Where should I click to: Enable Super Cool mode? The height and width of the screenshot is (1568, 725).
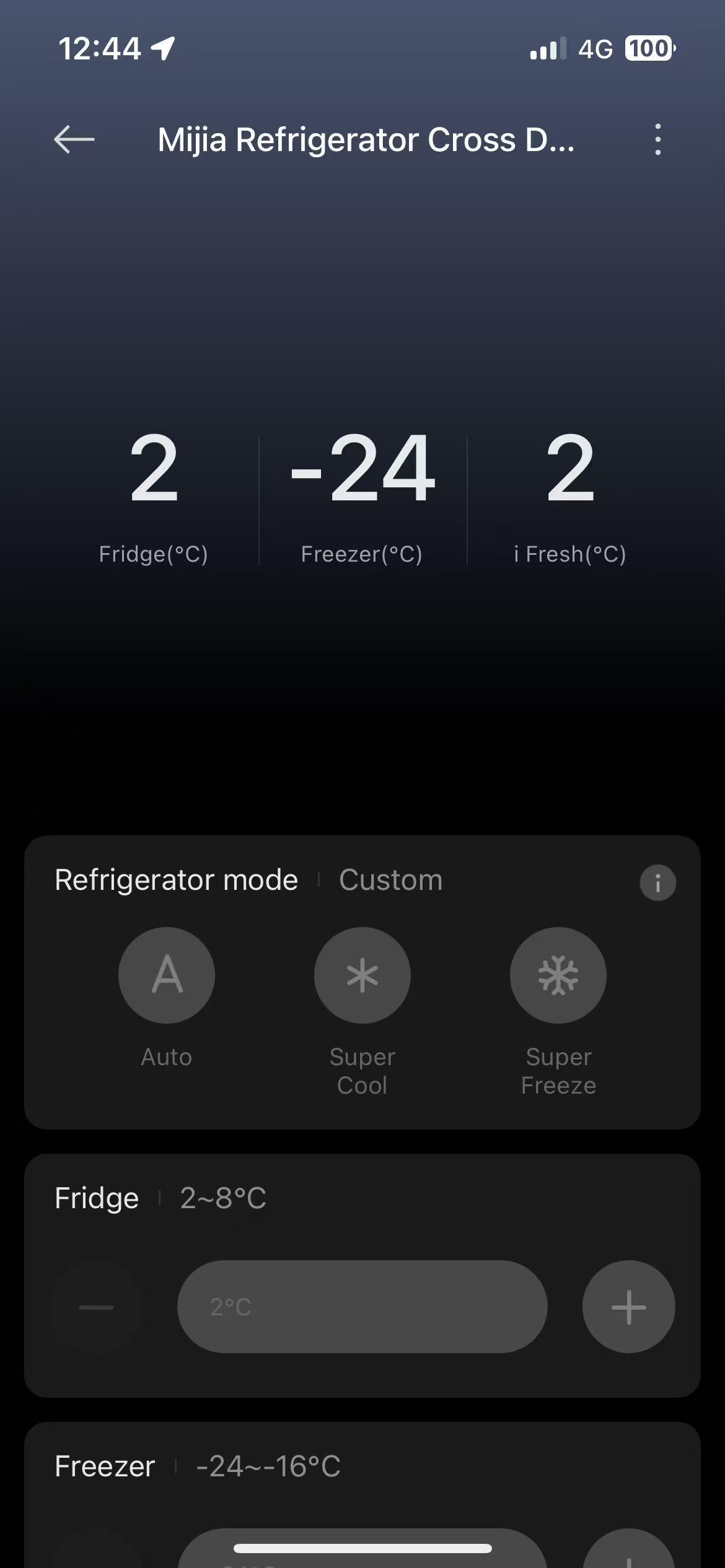tap(362, 975)
